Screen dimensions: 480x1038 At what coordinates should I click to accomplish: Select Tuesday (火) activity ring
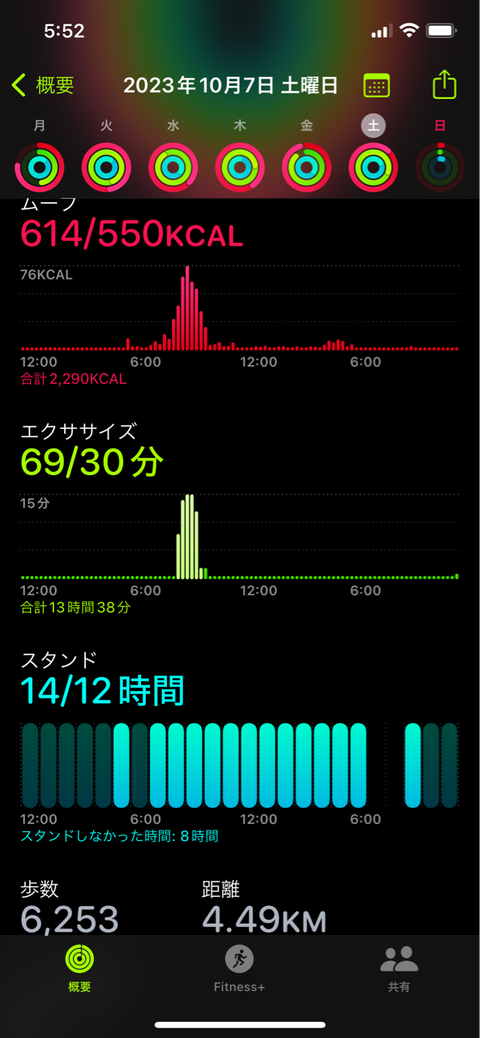click(107, 167)
